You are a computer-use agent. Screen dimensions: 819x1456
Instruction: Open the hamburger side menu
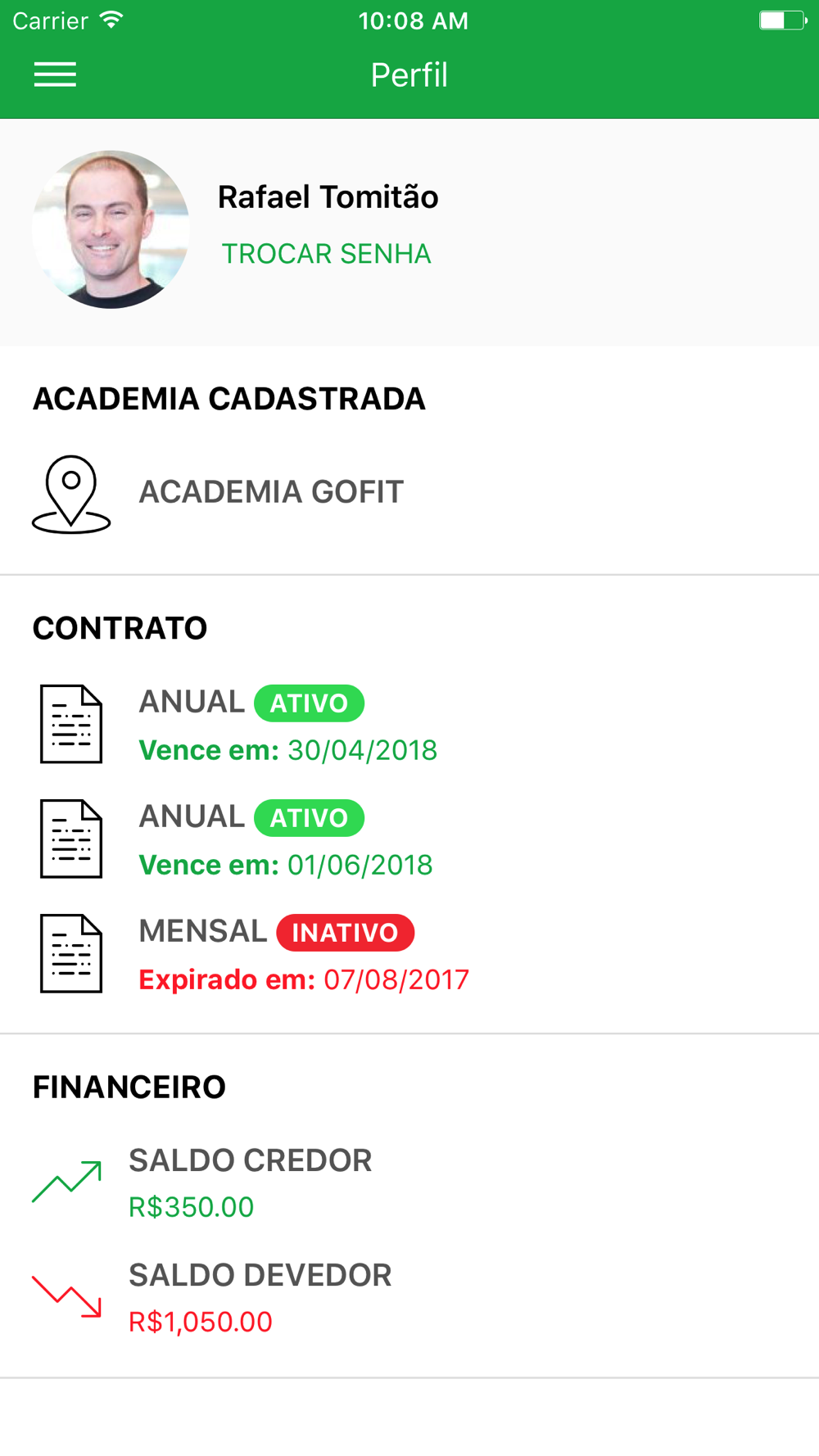coord(55,75)
